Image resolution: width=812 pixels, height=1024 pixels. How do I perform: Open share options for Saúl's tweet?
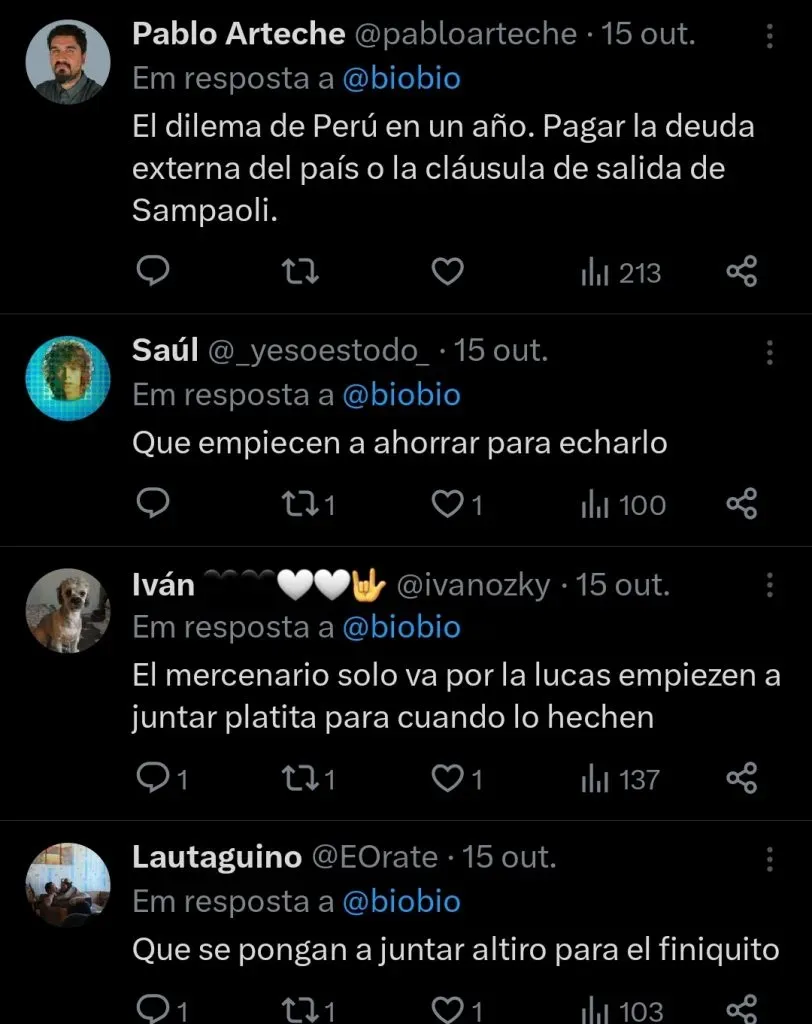coord(744,505)
